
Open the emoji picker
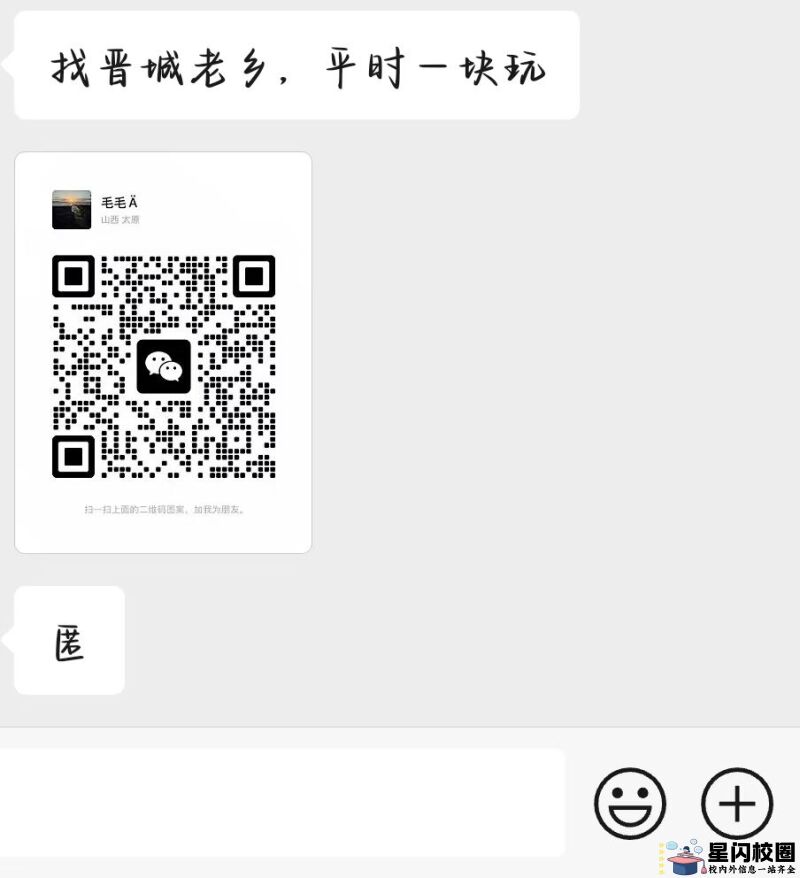pyautogui.click(x=629, y=803)
